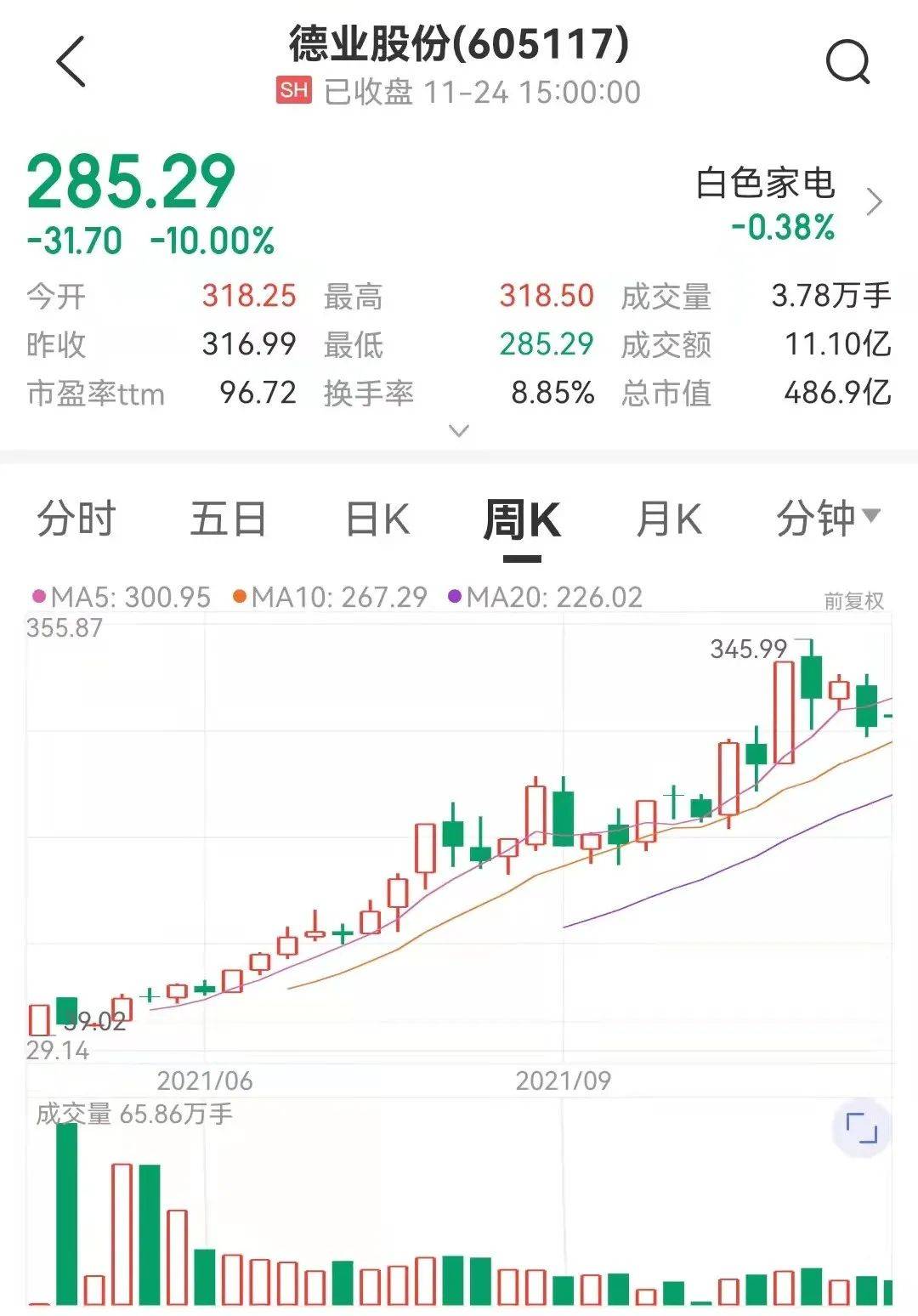918x1316 pixels.
Task: Switch to the 月K chart tab
Action: click(x=670, y=519)
